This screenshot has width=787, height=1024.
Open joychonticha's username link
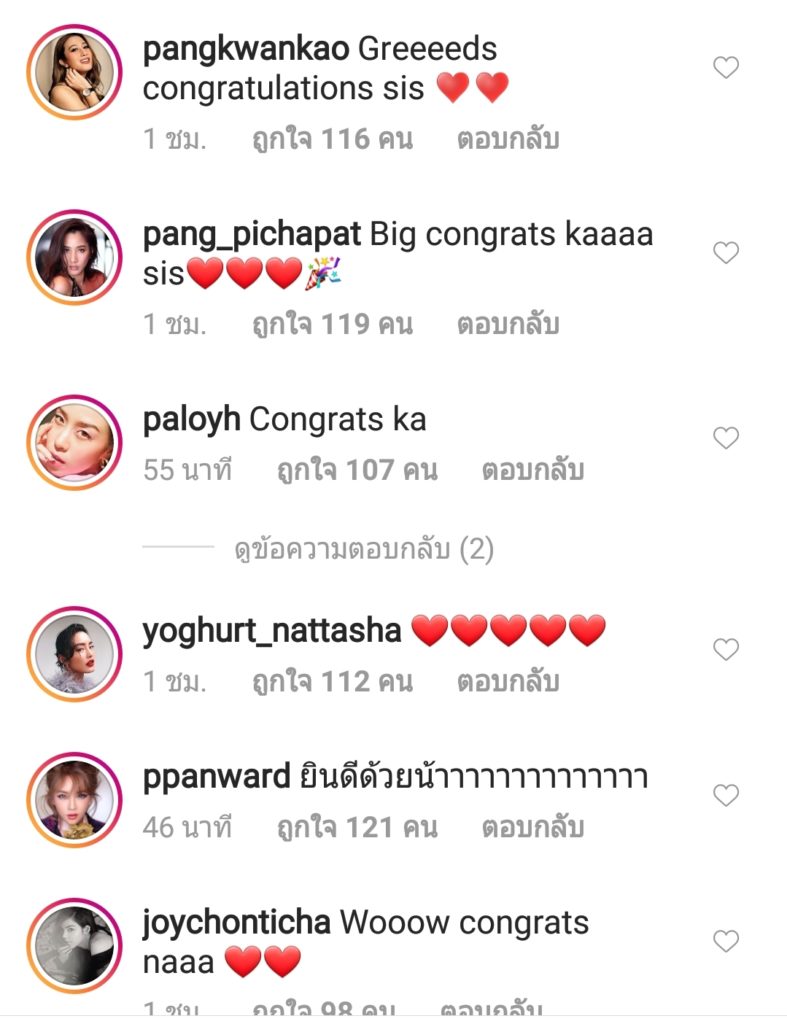(236, 922)
